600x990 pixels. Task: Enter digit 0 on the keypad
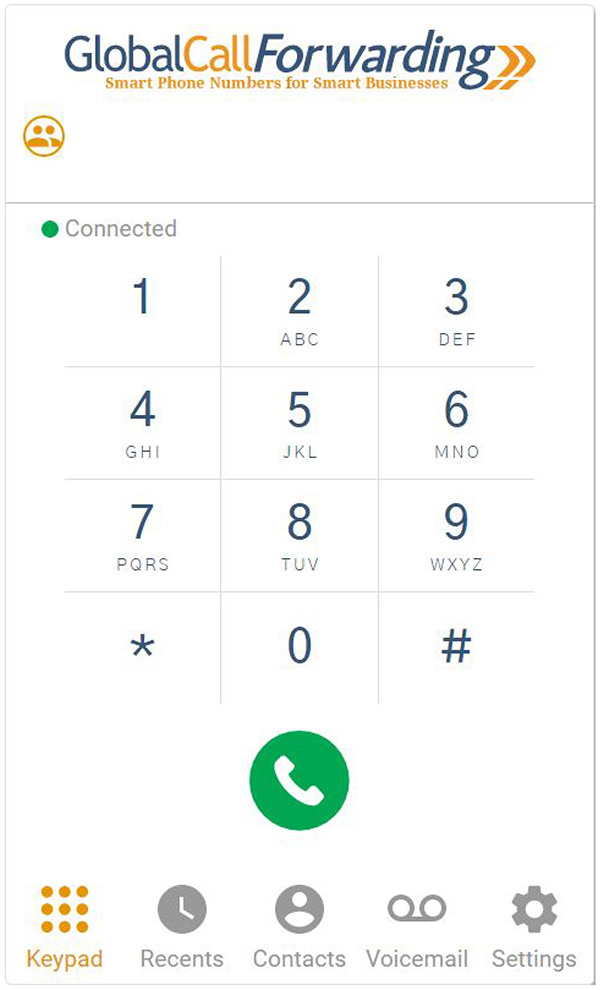tap(299, 648)
